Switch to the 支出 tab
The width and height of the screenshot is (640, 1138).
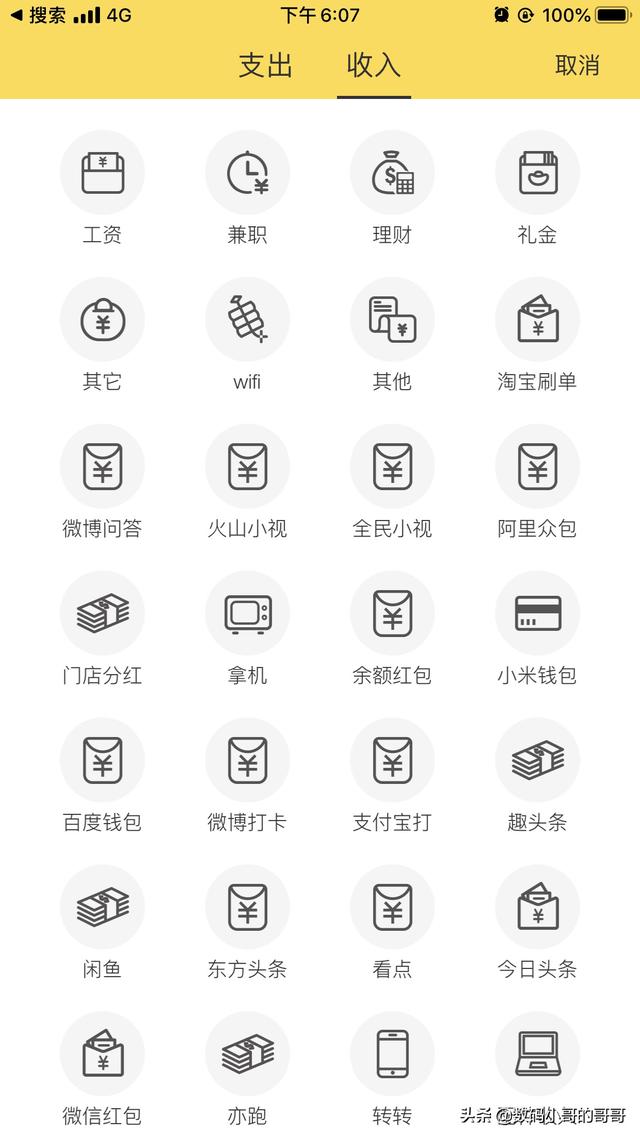tap(265, 66)
